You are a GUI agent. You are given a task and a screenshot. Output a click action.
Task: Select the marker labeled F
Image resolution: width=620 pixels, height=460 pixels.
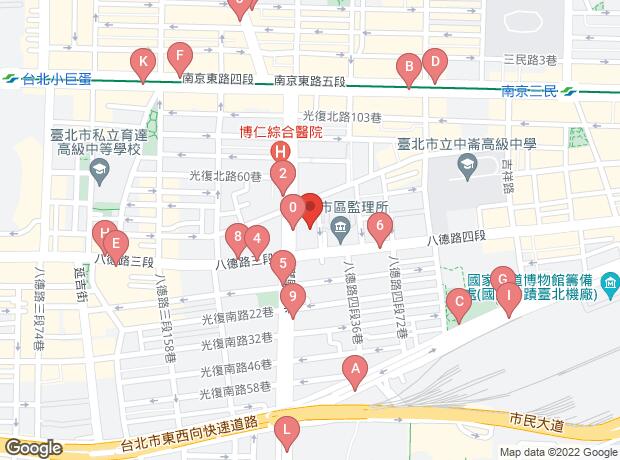tap(178, 56)
